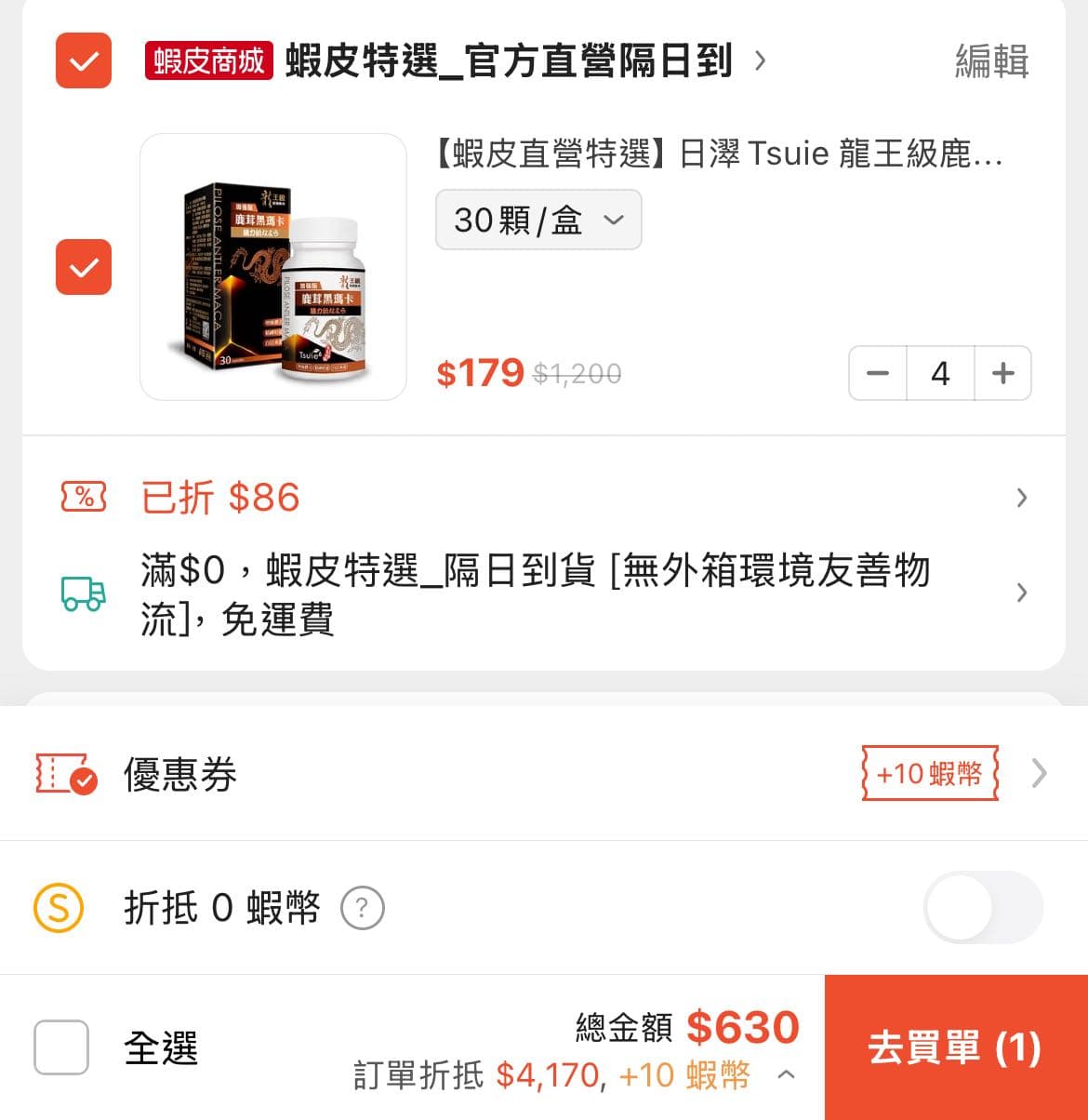Viewport: 1088px width, 1120px height.
Task: Increase quantity with the plus button
Action: click(1002, 372)
